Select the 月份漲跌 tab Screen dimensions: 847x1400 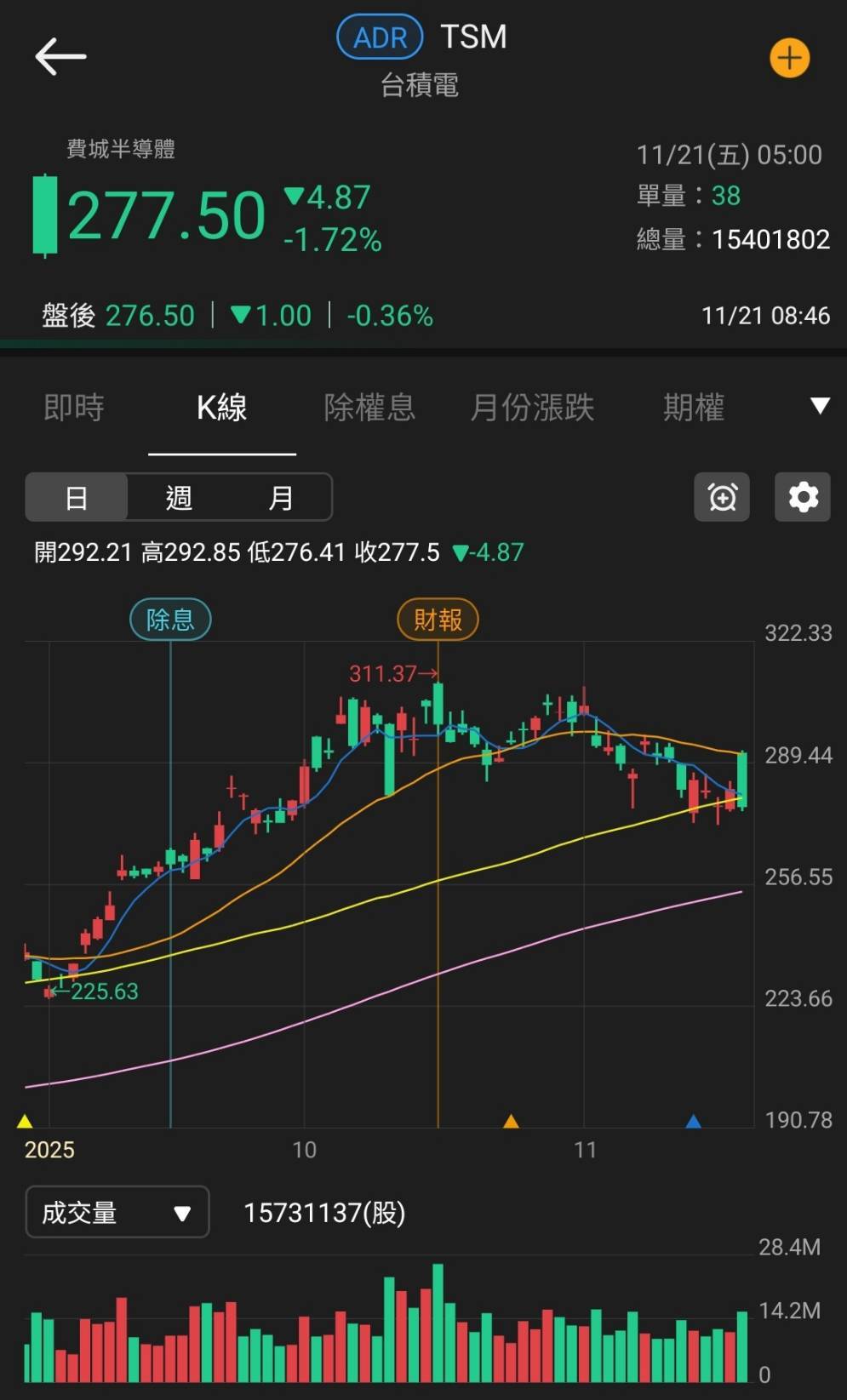[533, 407]
